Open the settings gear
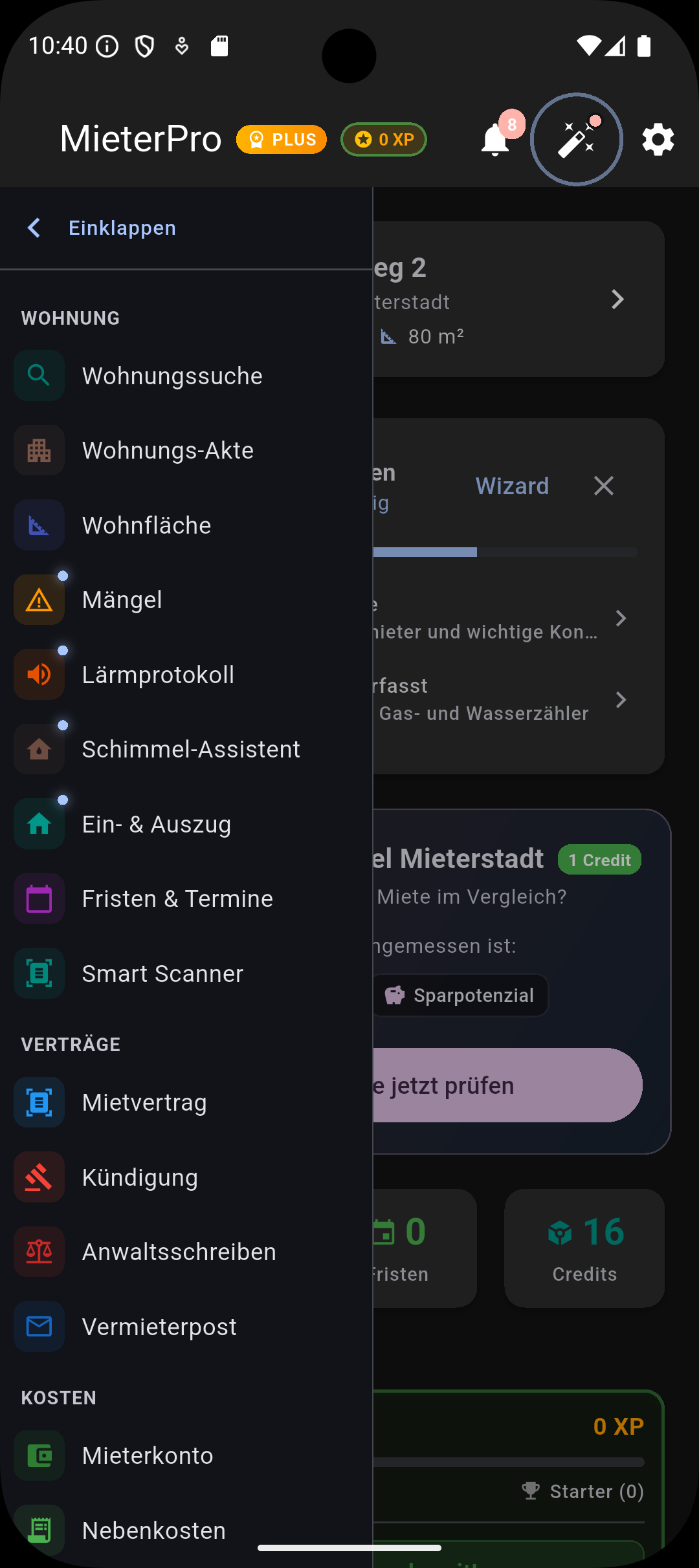 [x=658, y=139]
